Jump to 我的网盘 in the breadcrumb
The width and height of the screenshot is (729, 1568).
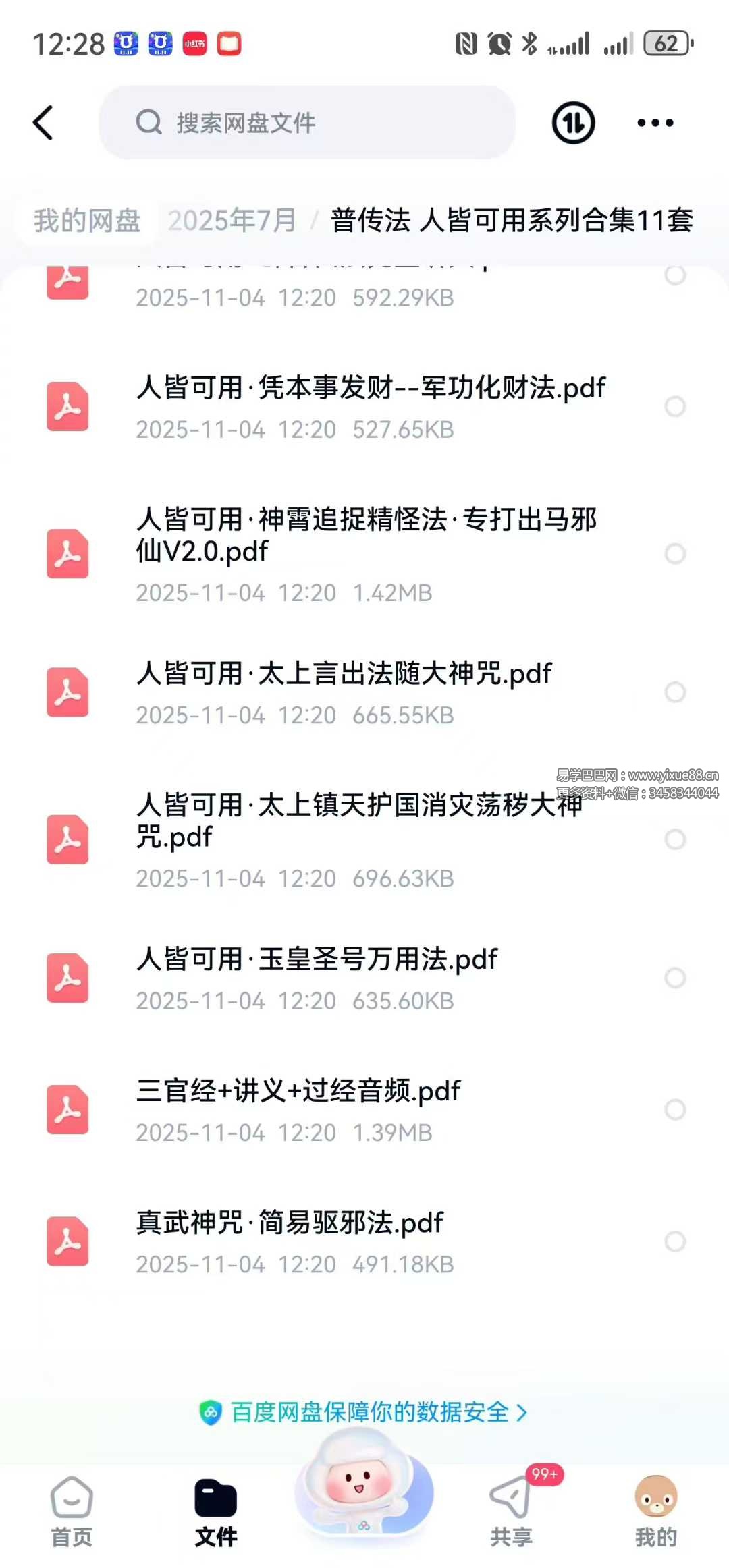point(87,221)
